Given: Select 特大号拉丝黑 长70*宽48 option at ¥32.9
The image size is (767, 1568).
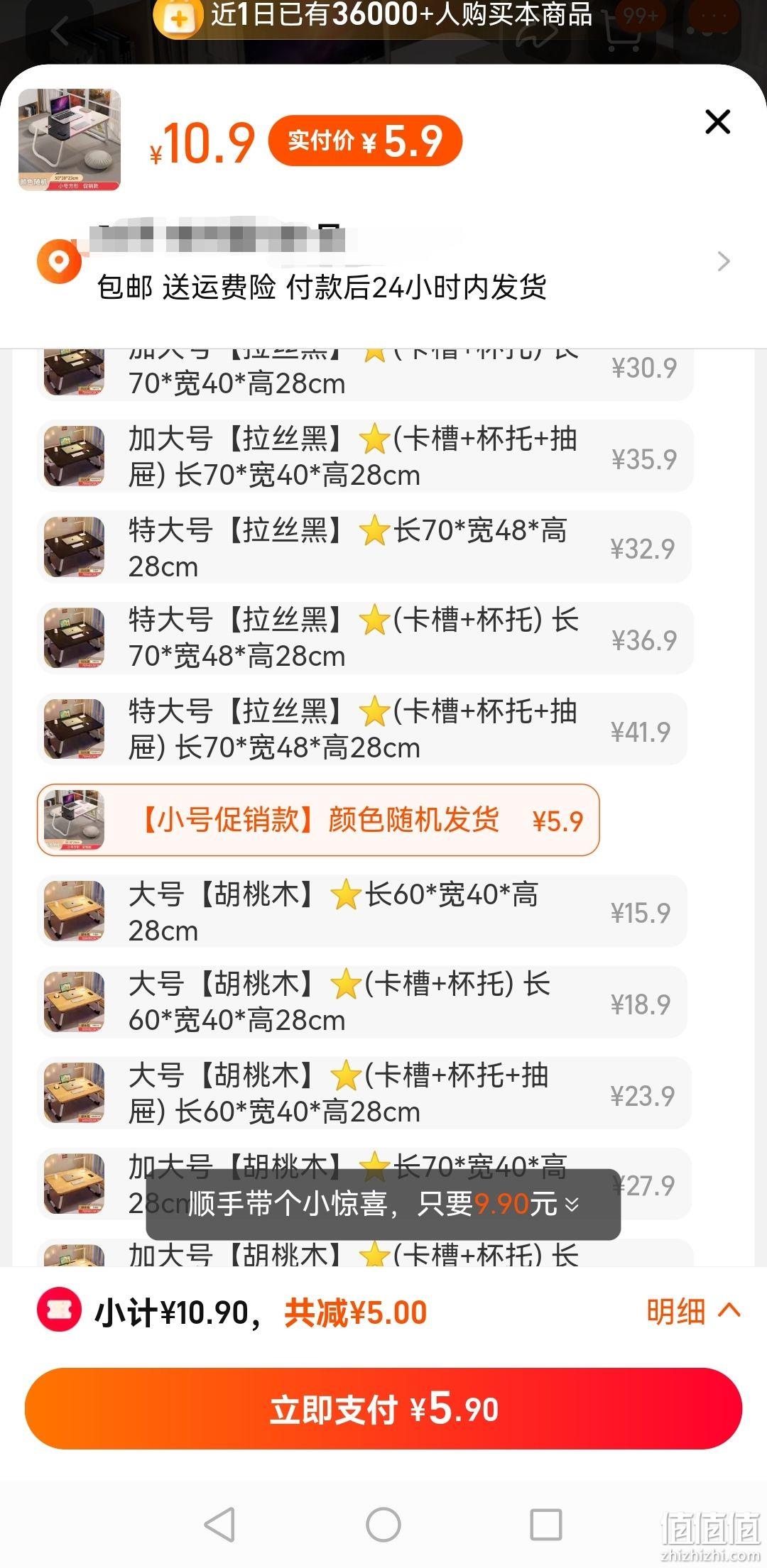Looking at the screenshot, I should click(x=364, y=547).
